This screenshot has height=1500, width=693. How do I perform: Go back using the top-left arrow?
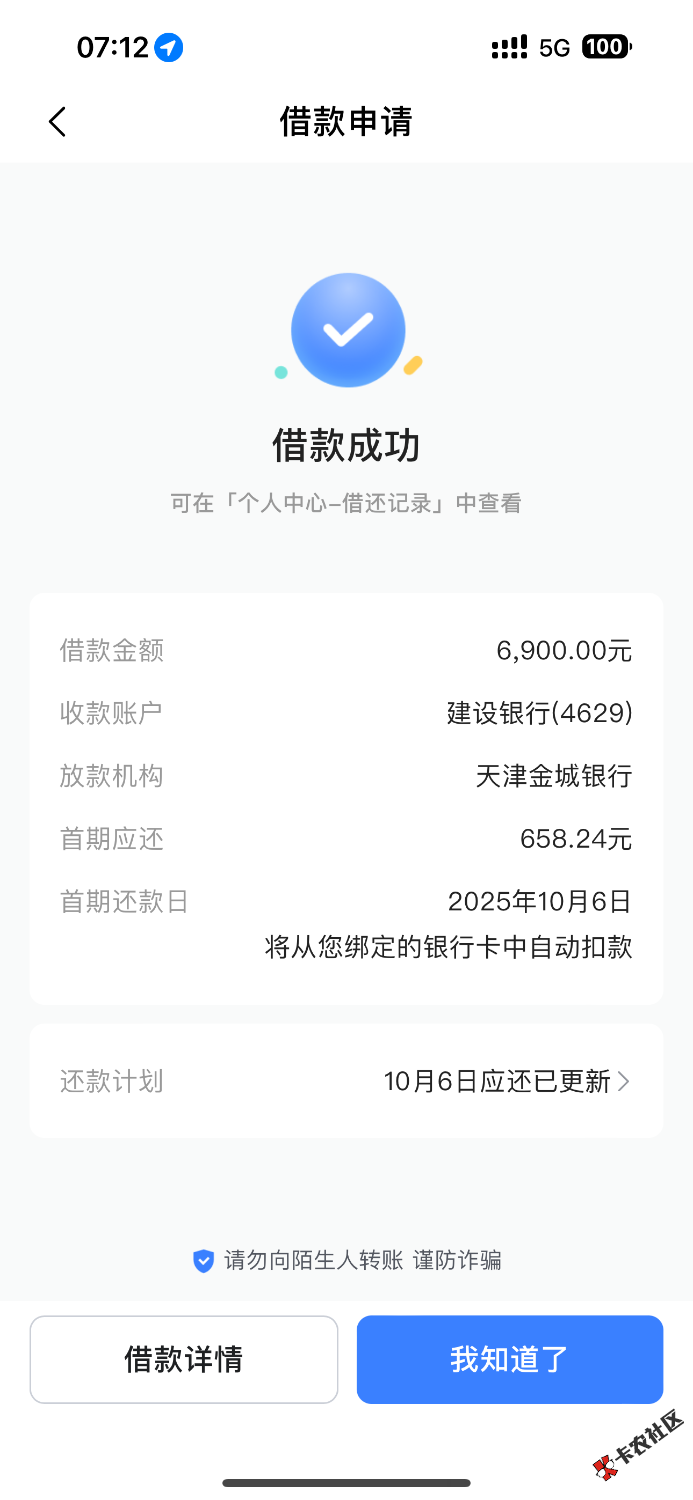57,122
